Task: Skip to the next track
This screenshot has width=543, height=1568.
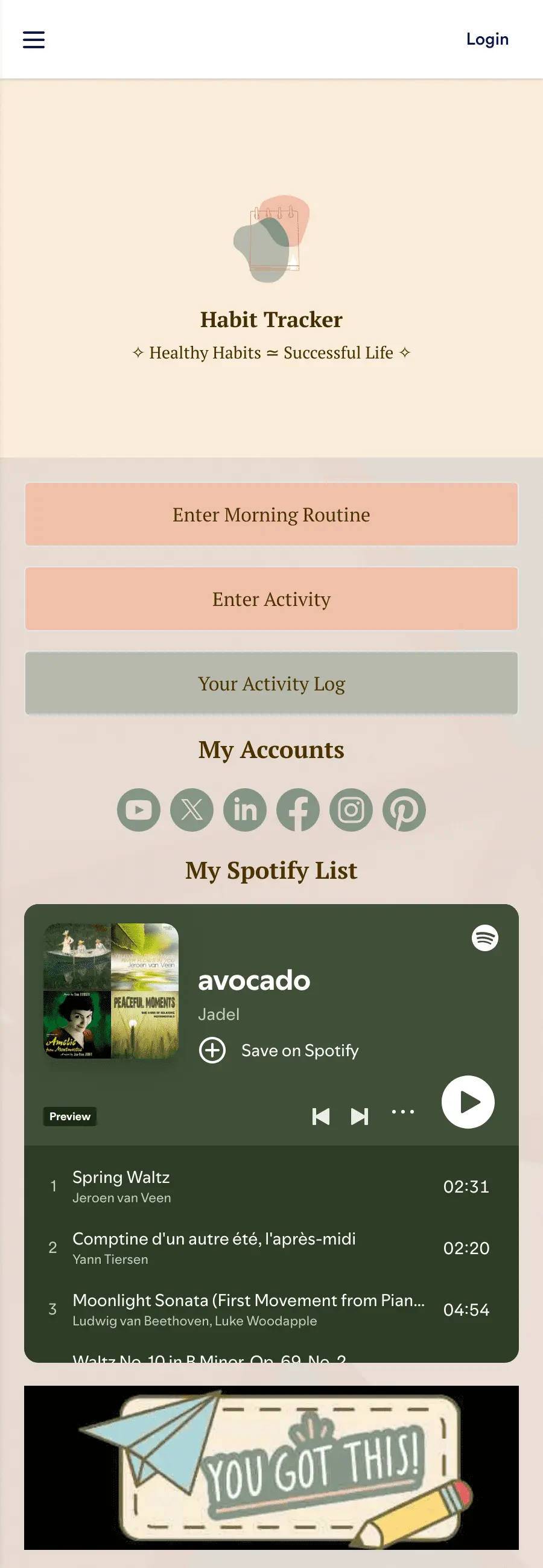Action: coord(360,1117)
